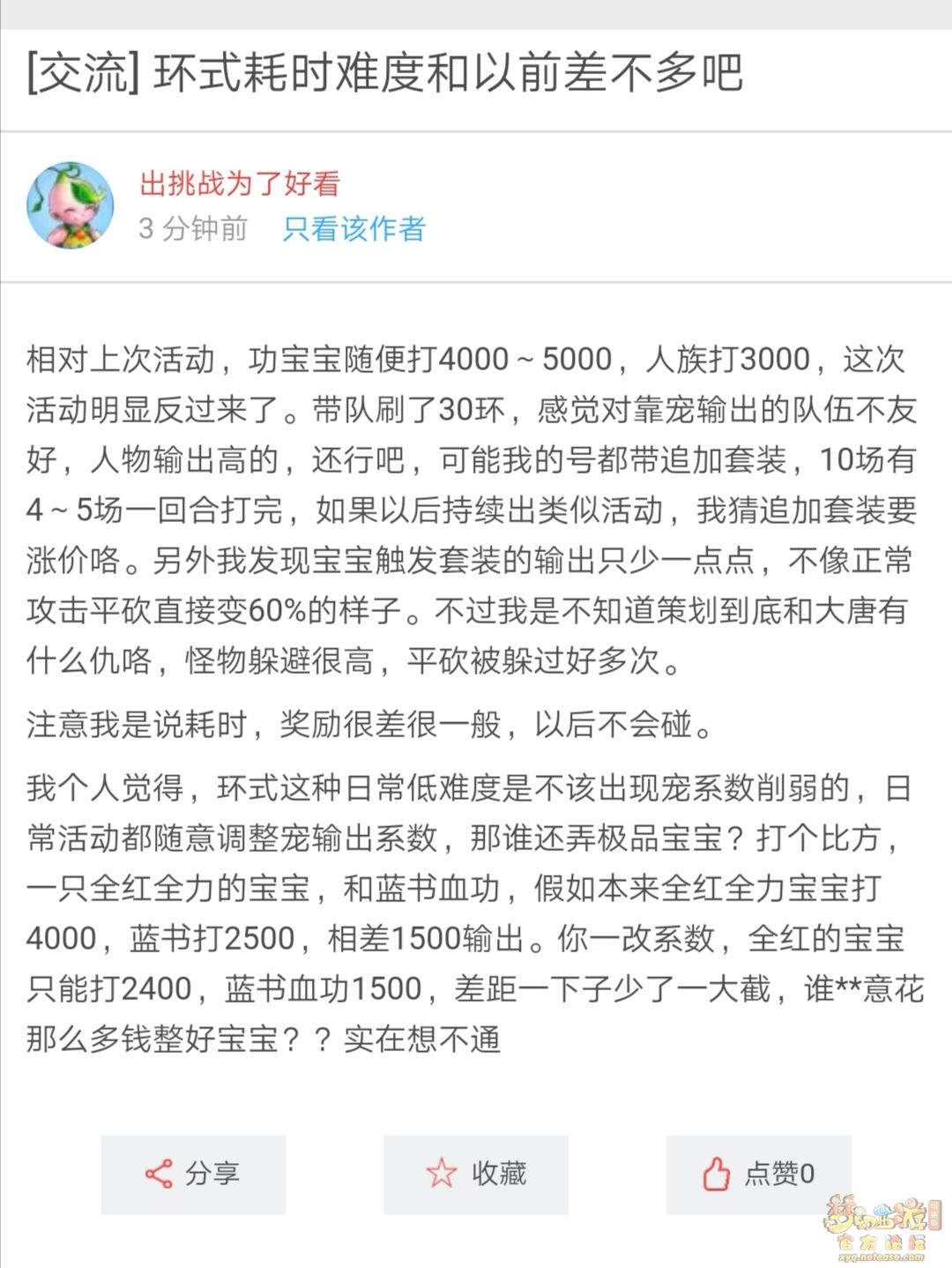Save post with 收藏 button
The width and height of the screenshot is (952, 1268).
tap(476, 1175)
